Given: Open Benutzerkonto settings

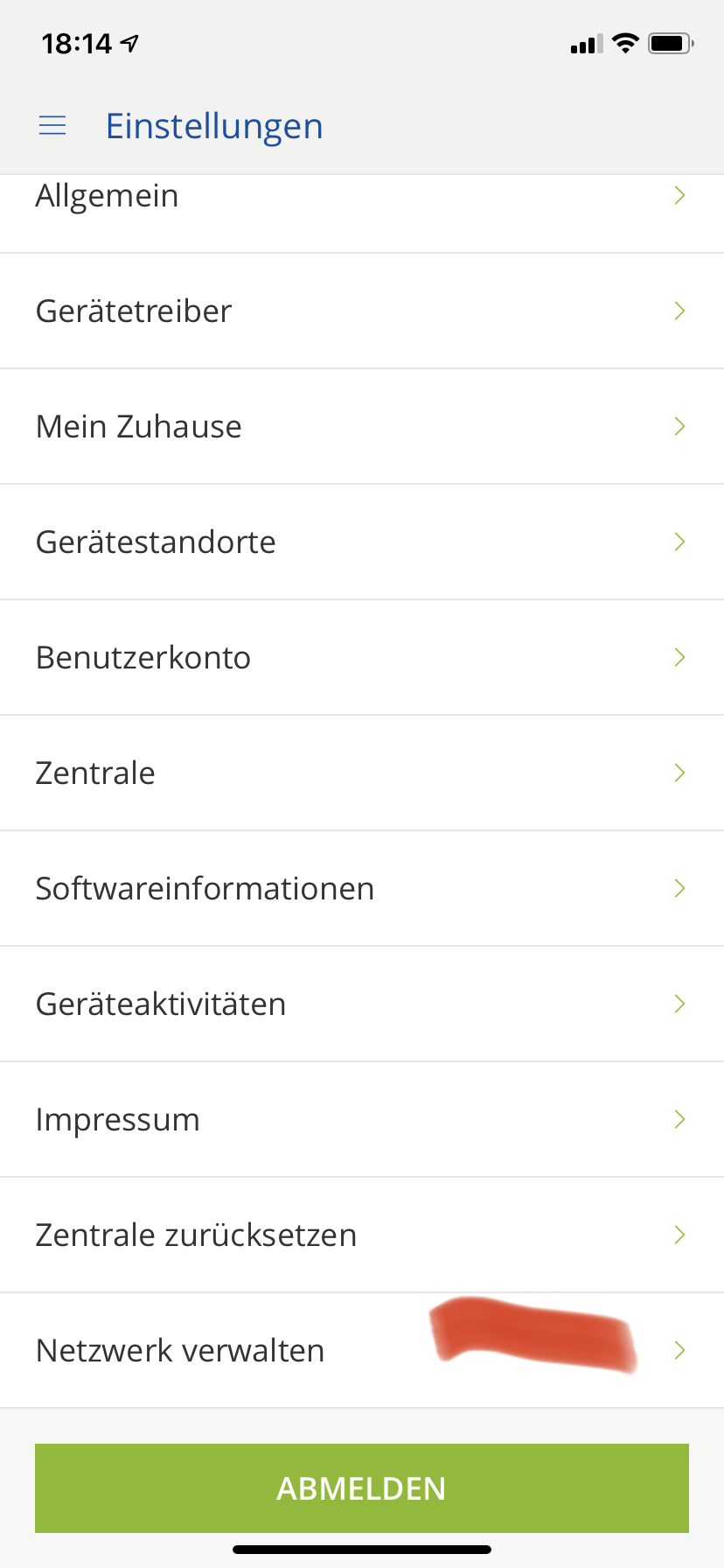Looking at the screenshot, I should point(362,658).
